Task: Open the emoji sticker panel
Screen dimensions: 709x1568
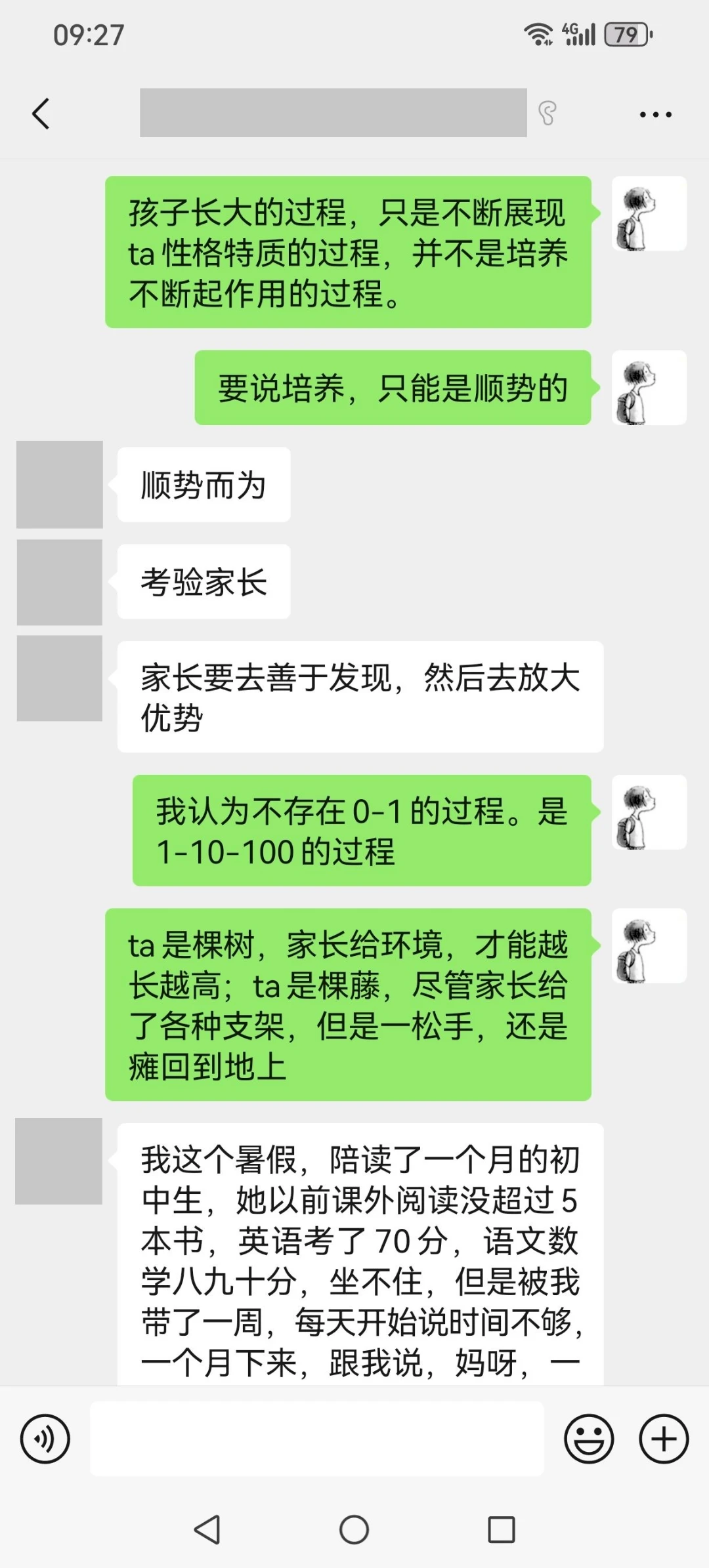Action: coord(589,1439)
